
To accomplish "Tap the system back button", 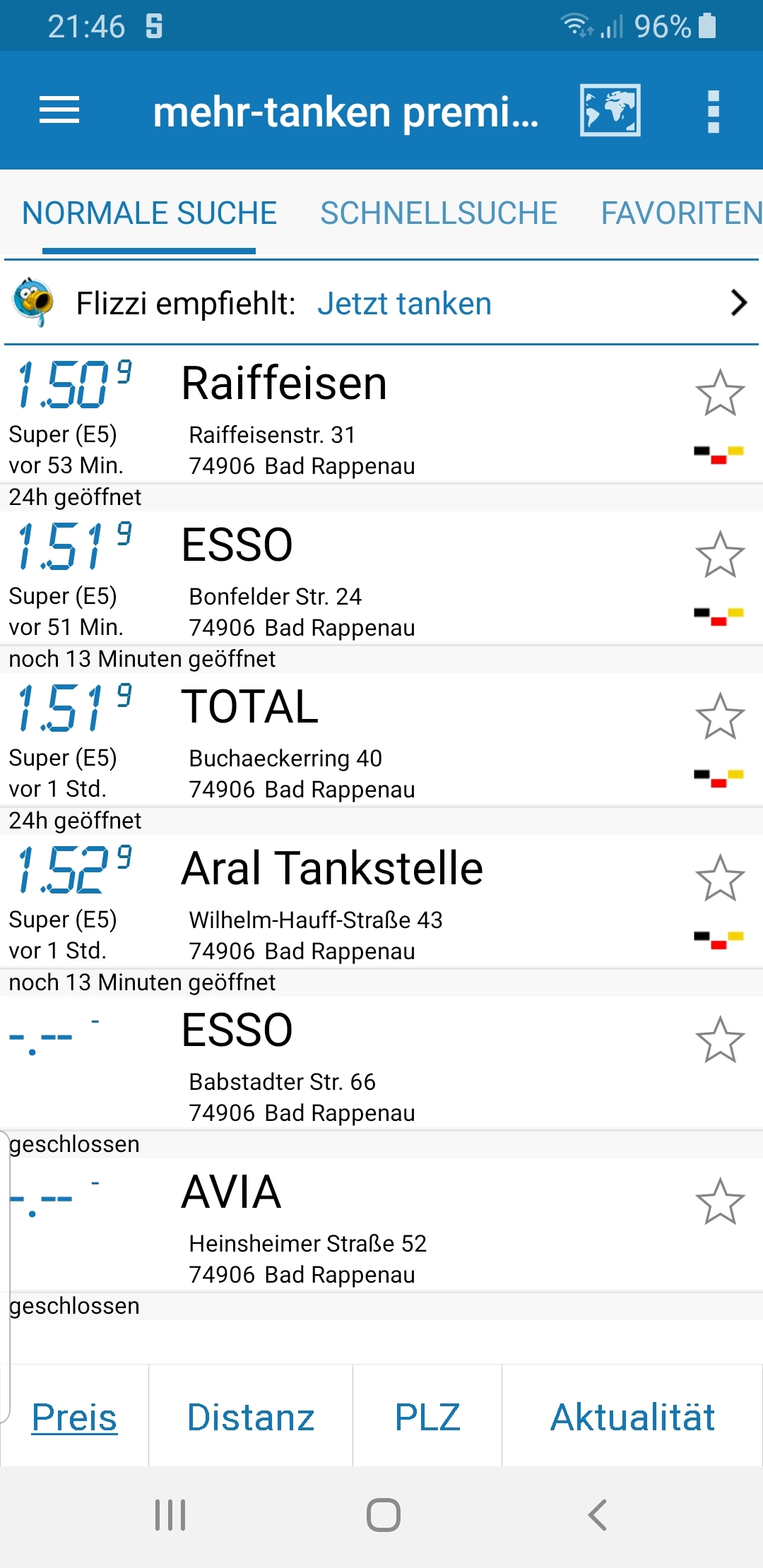I will click(598, 1515).
